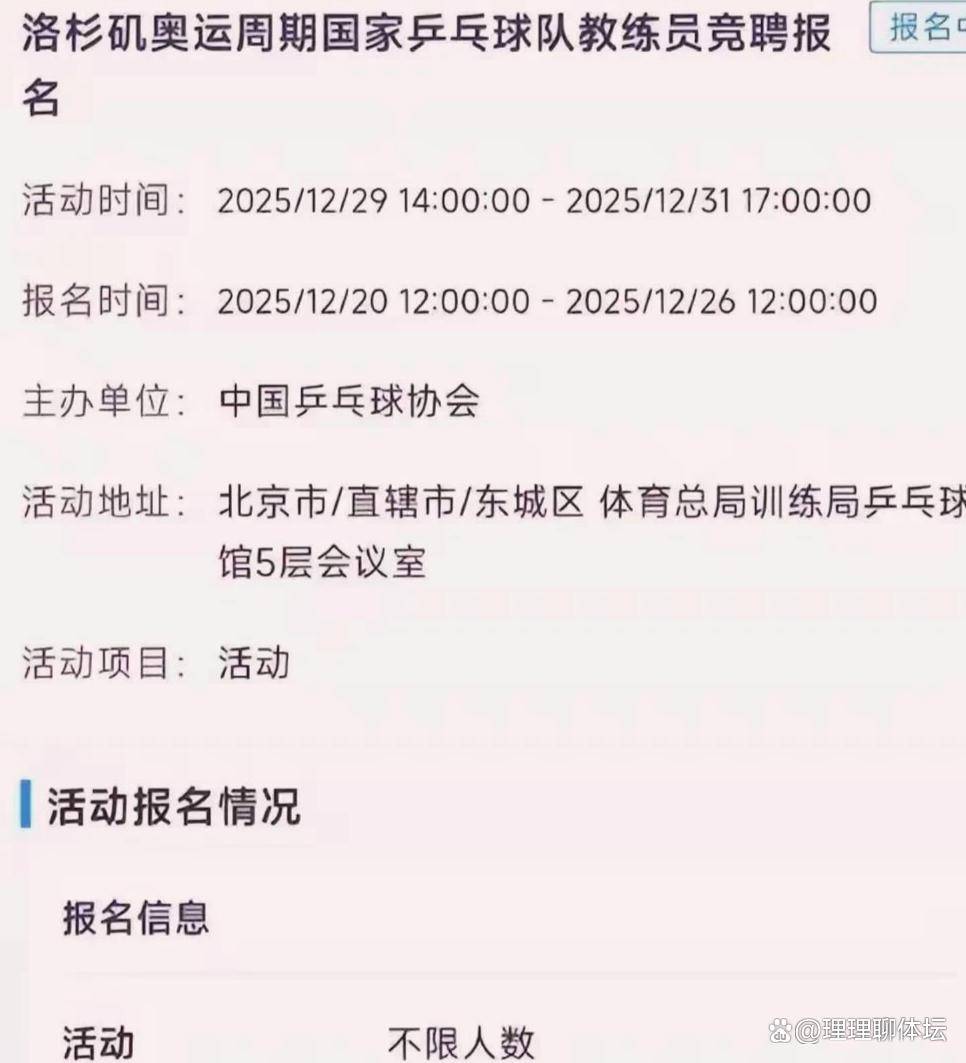Click the 报名时间 label

click(x=95, y=301)
